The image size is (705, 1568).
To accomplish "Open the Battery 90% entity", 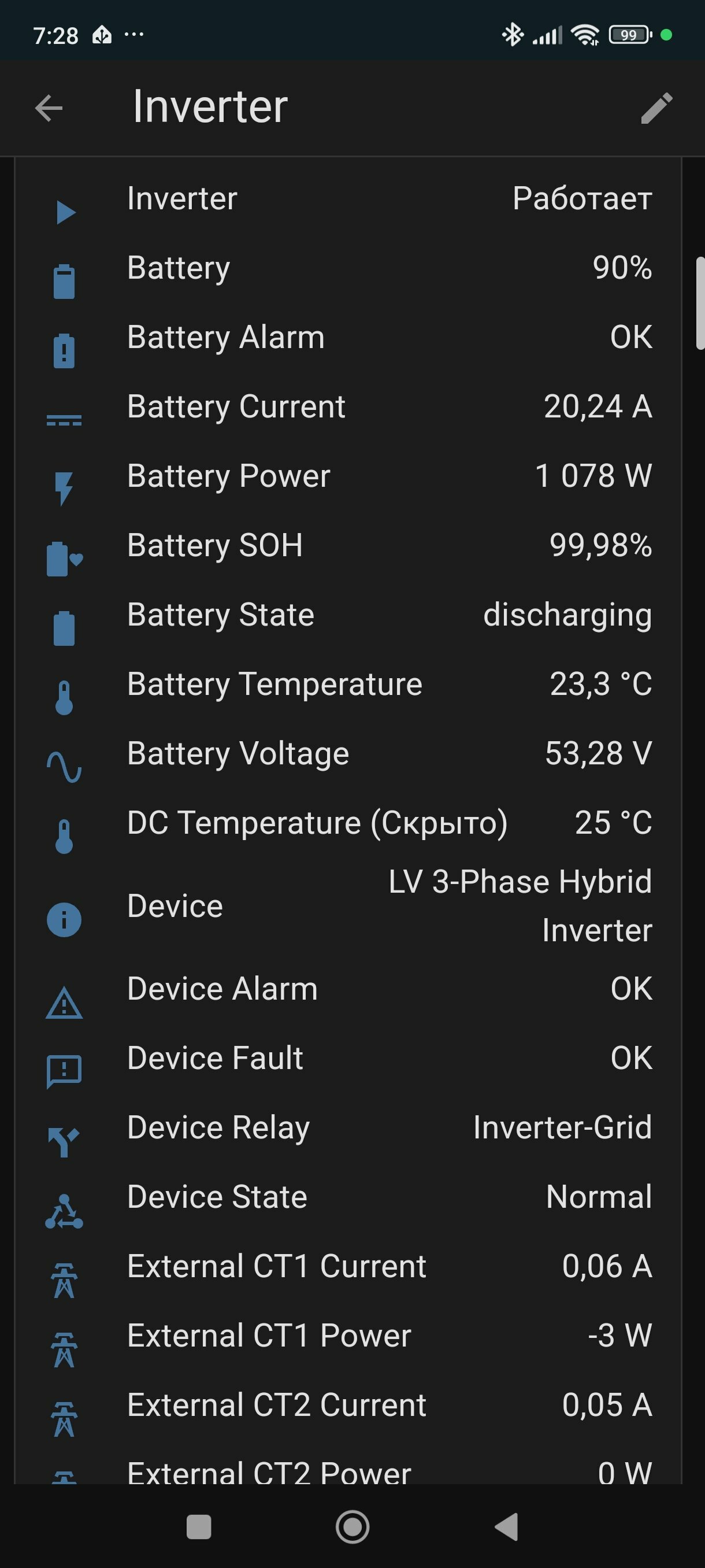I will point(348,268).
